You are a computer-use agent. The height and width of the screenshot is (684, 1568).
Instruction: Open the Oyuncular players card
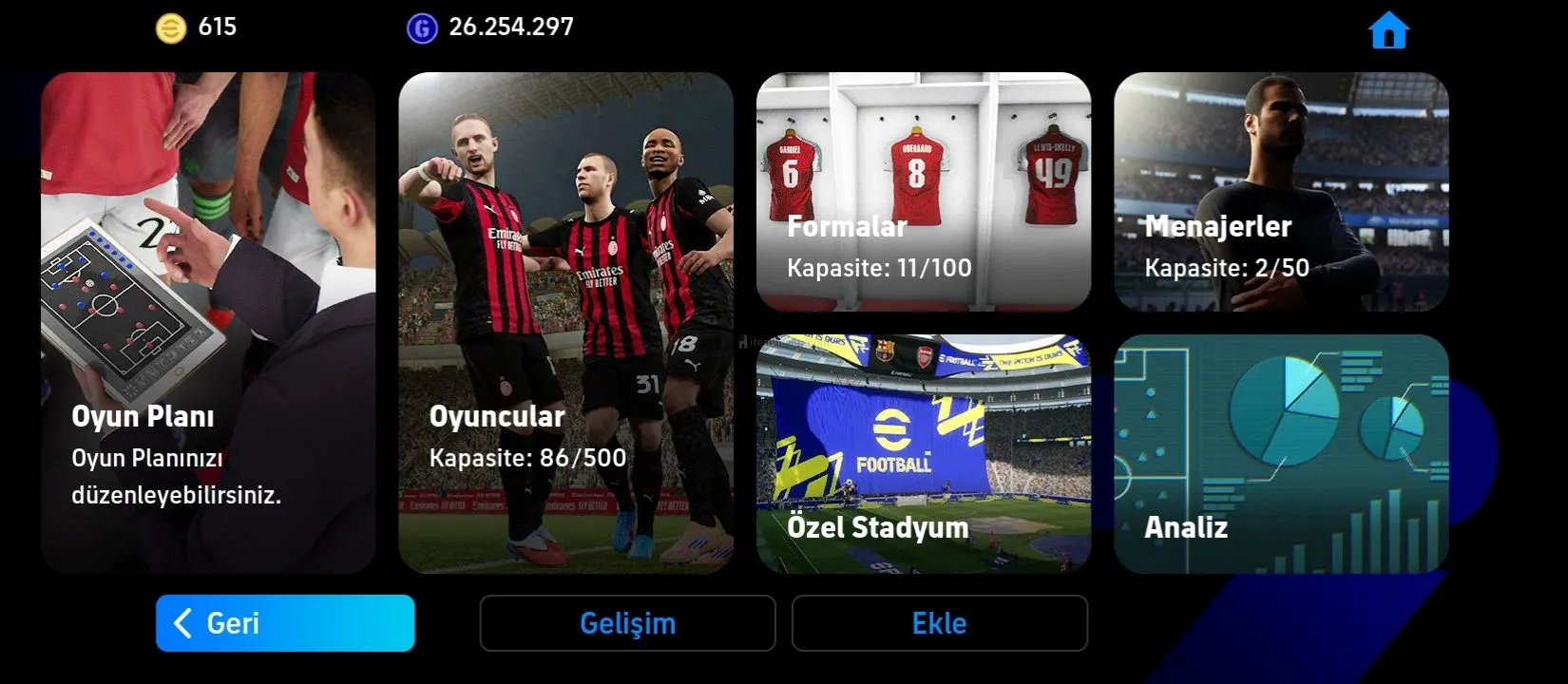click(x=565, y=323)
